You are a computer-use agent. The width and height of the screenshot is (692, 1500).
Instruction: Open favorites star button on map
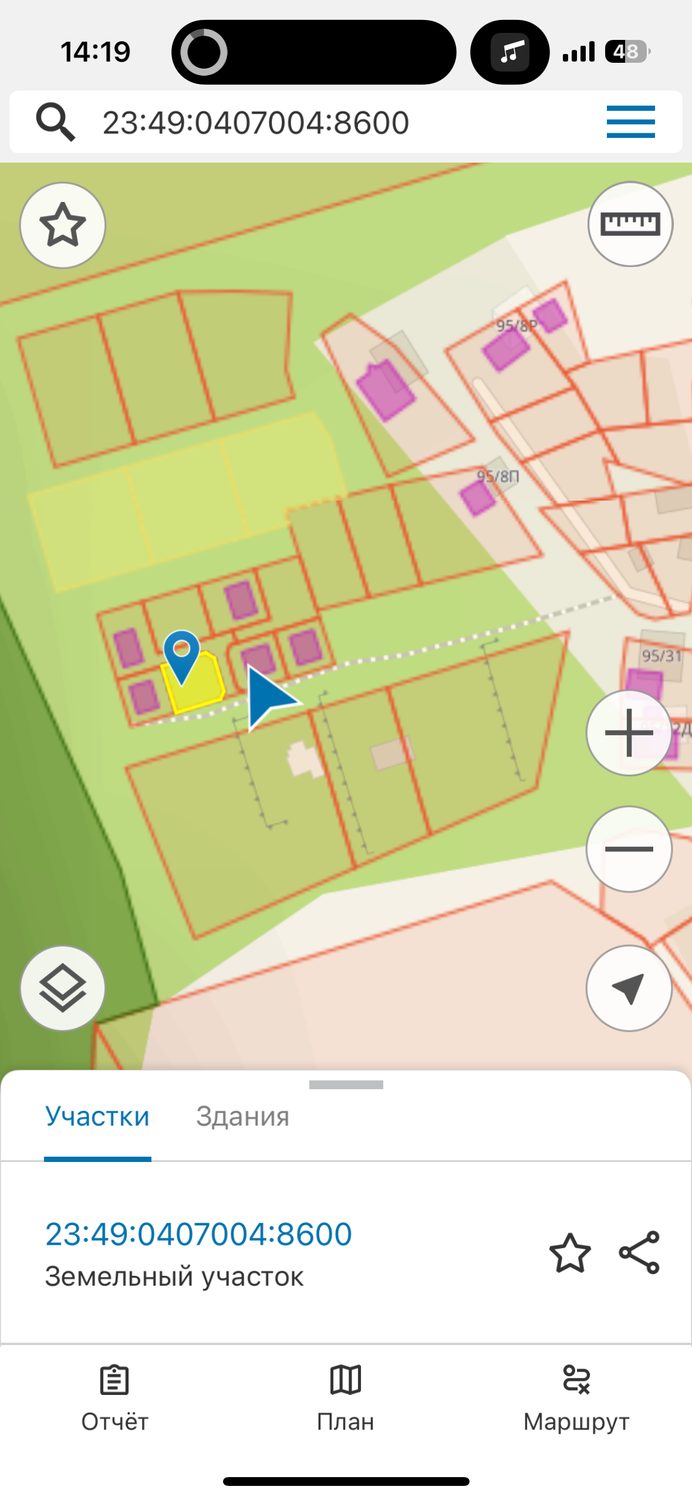(63, 225)
